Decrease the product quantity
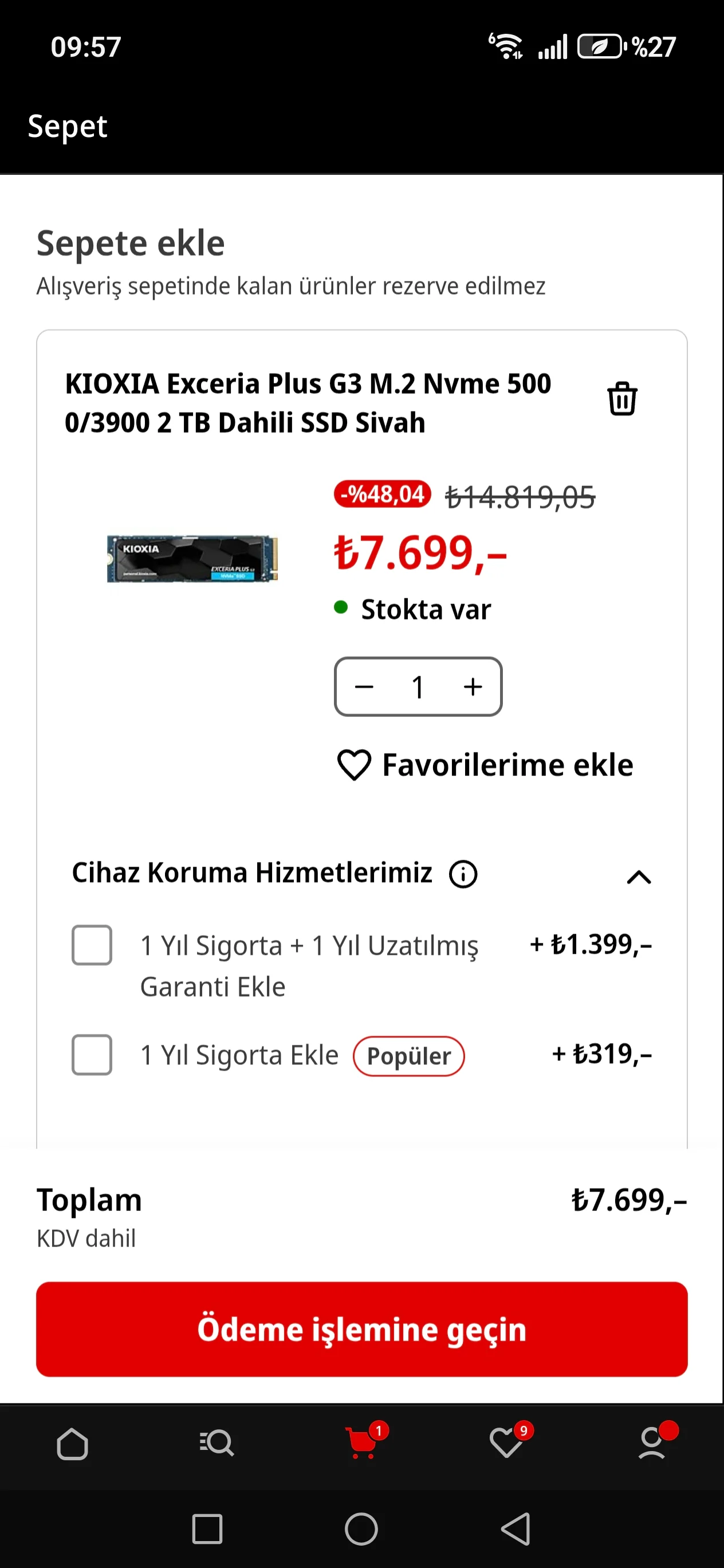 click(x=364, y=687)
